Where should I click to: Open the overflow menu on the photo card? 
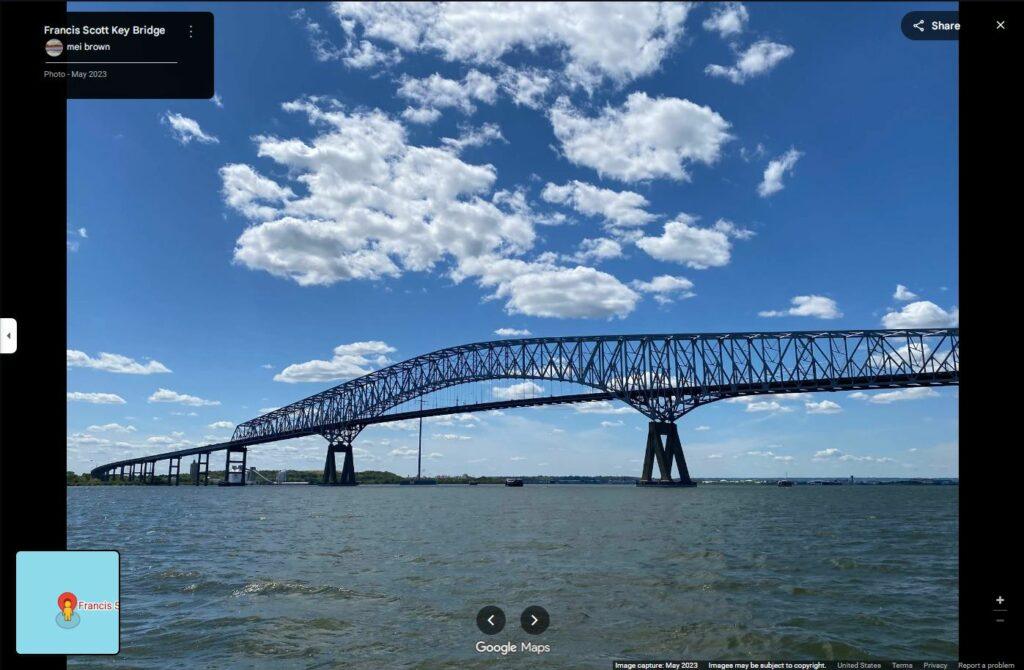191,31
